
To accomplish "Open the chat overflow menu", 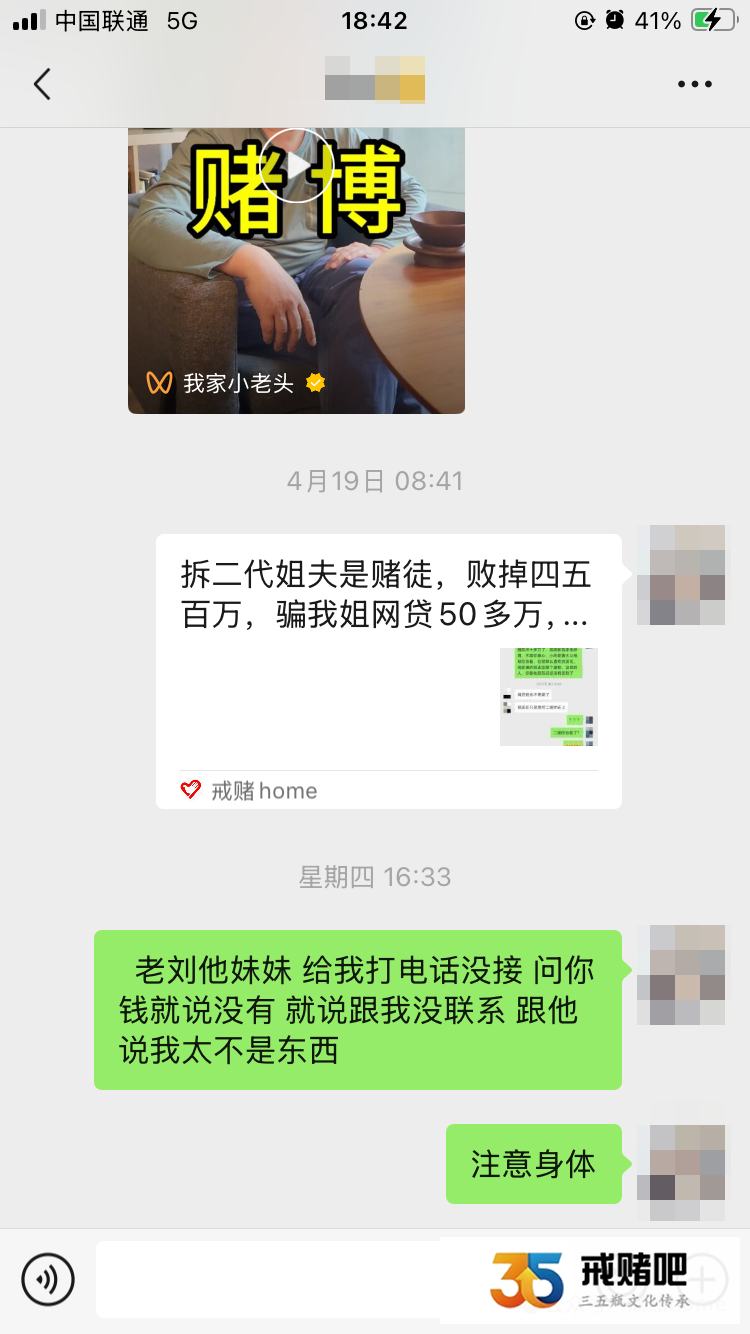I will point(694,85).
